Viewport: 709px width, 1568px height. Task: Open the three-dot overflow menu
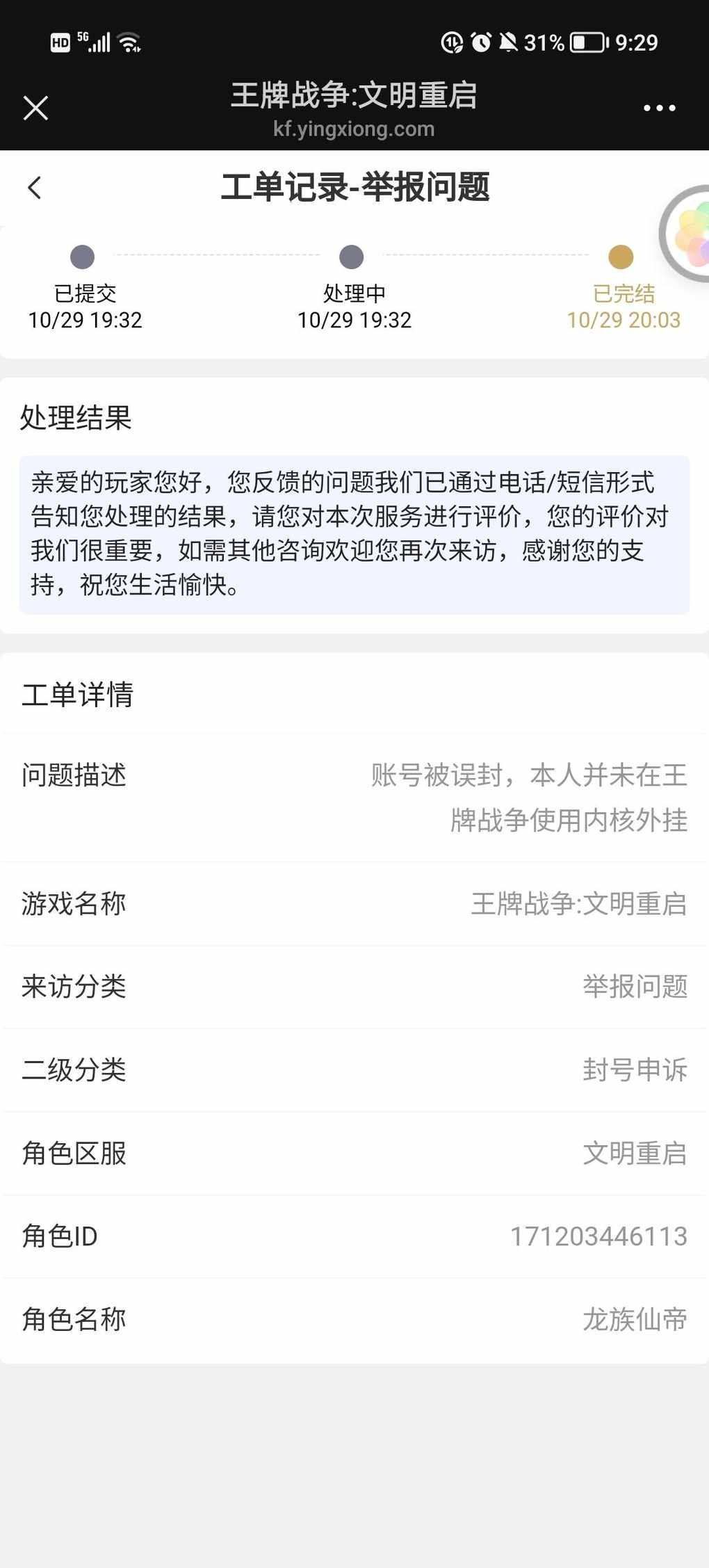coord(659,108)
